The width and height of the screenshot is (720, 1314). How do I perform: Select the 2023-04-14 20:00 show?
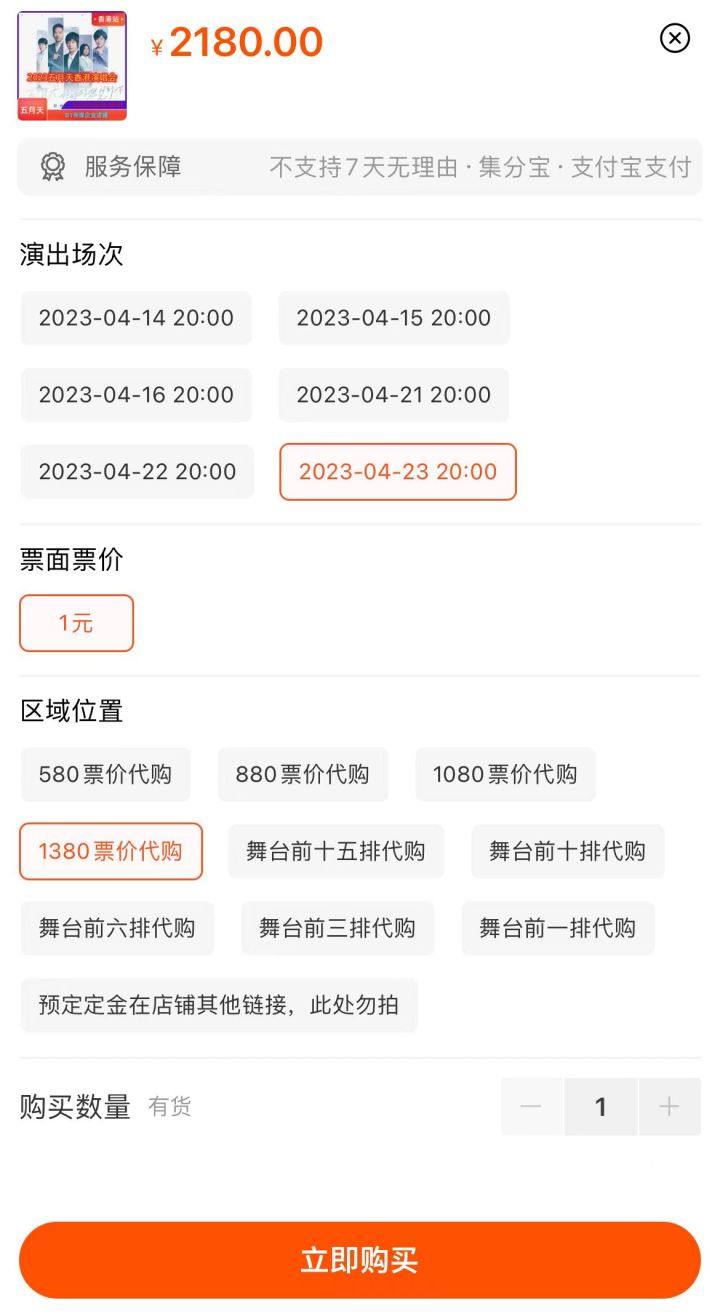click(136, 318)
